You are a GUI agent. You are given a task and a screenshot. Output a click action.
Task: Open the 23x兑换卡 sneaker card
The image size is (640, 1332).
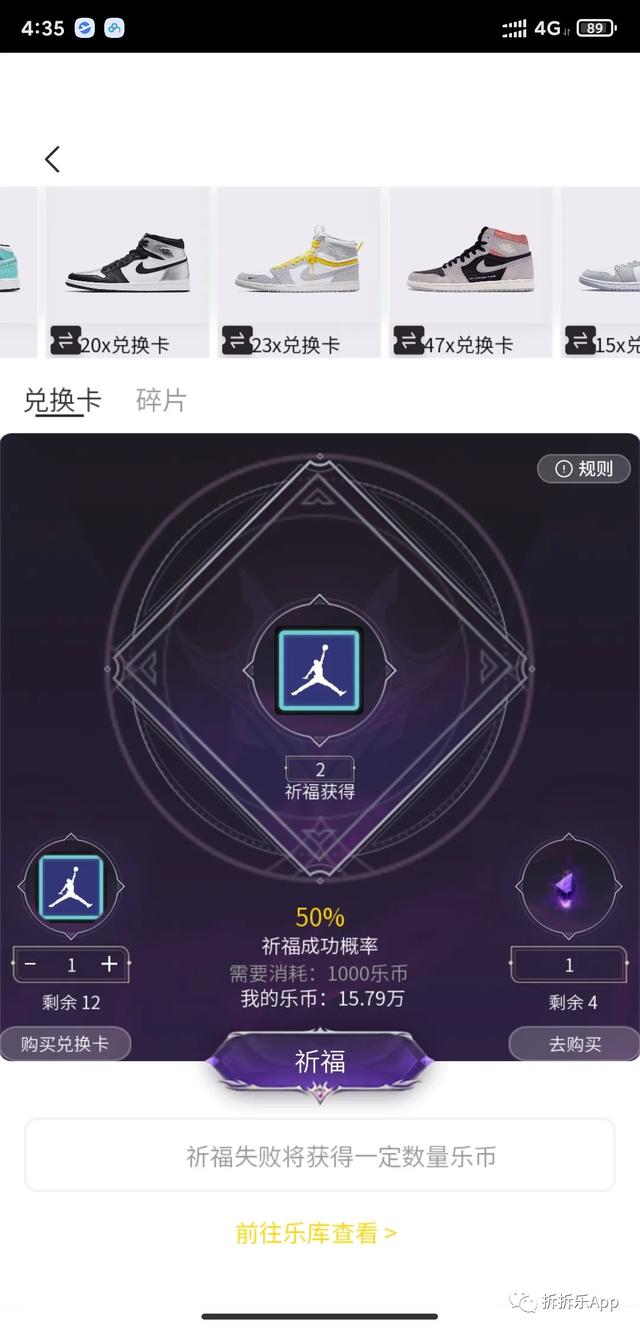(x=298, y=272)
